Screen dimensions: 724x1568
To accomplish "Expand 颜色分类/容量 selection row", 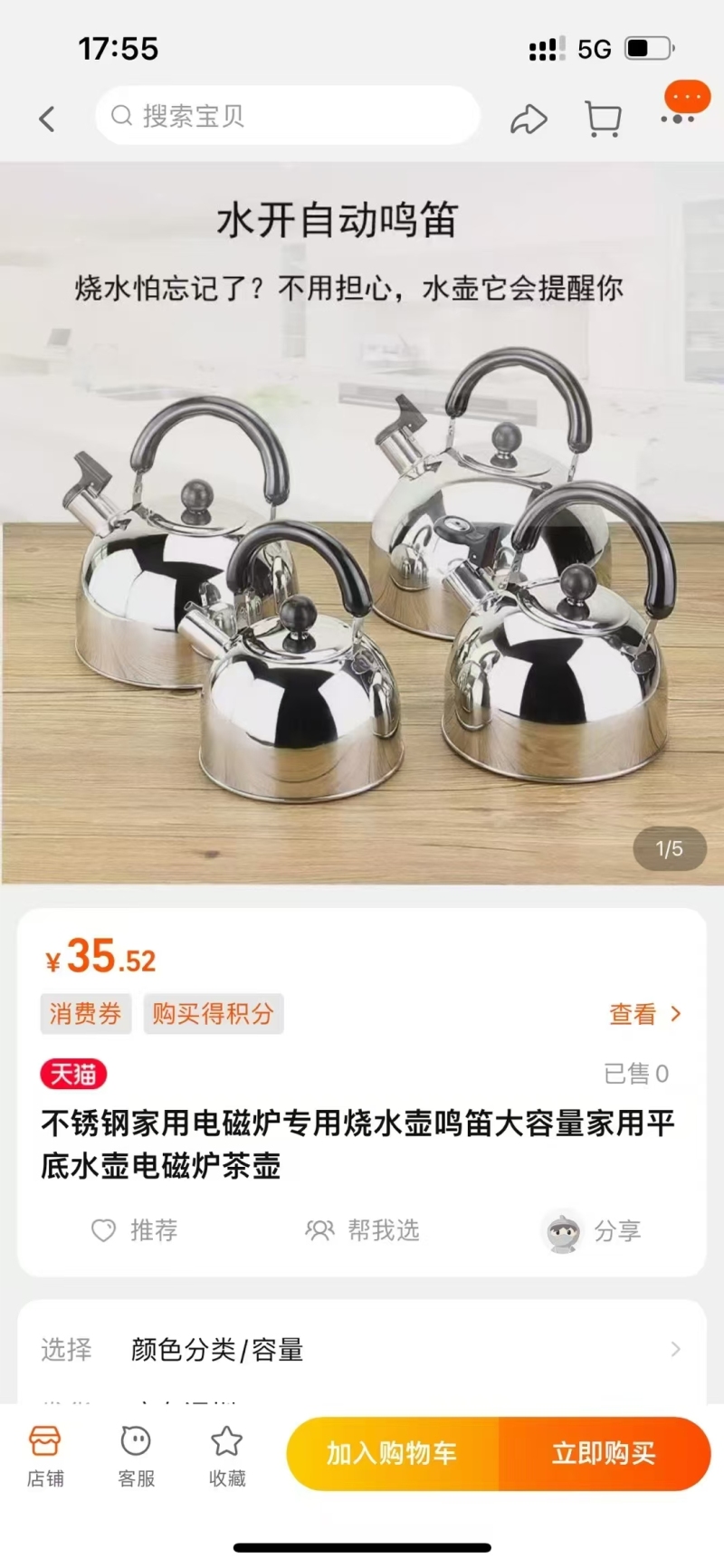I will coord(362,1349).
